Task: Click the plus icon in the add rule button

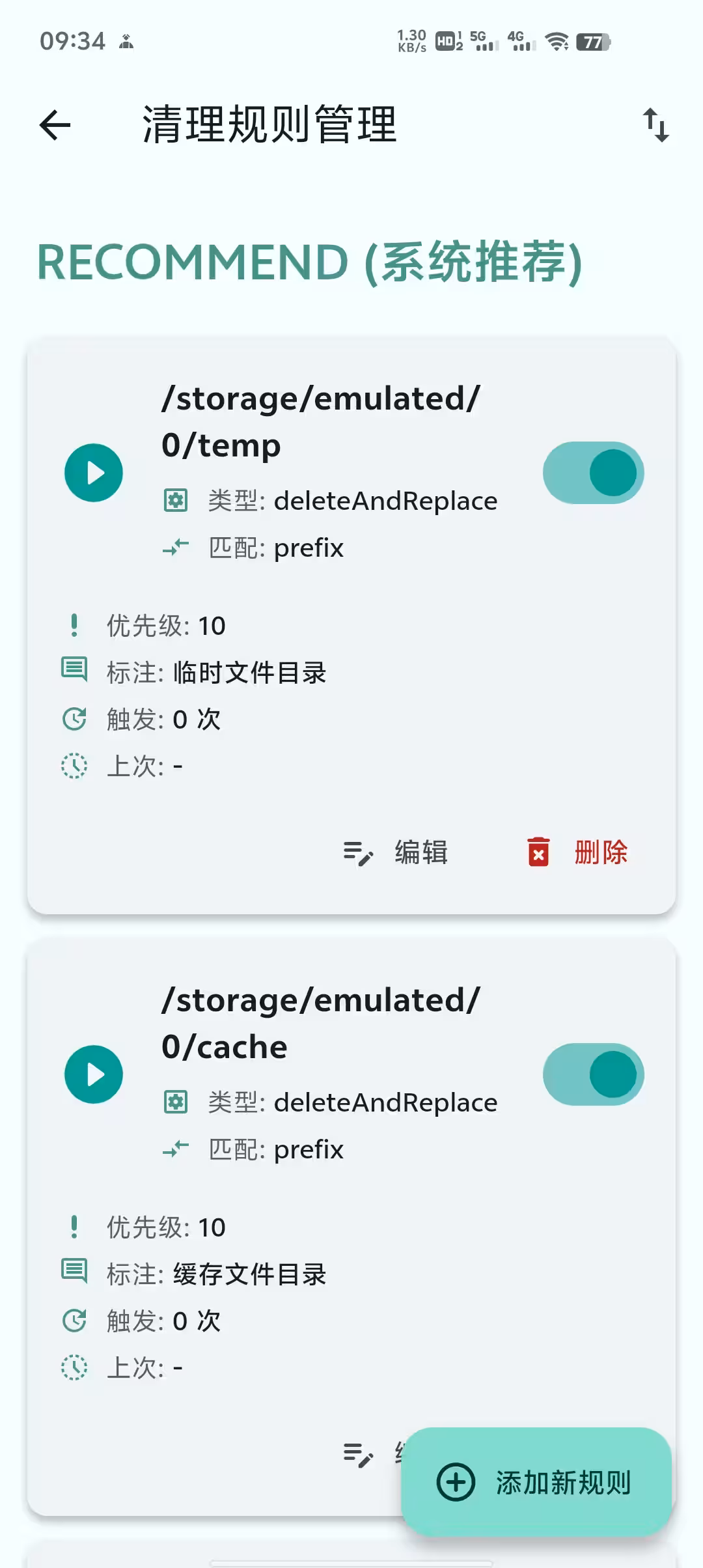Action: click(454, 1482)
